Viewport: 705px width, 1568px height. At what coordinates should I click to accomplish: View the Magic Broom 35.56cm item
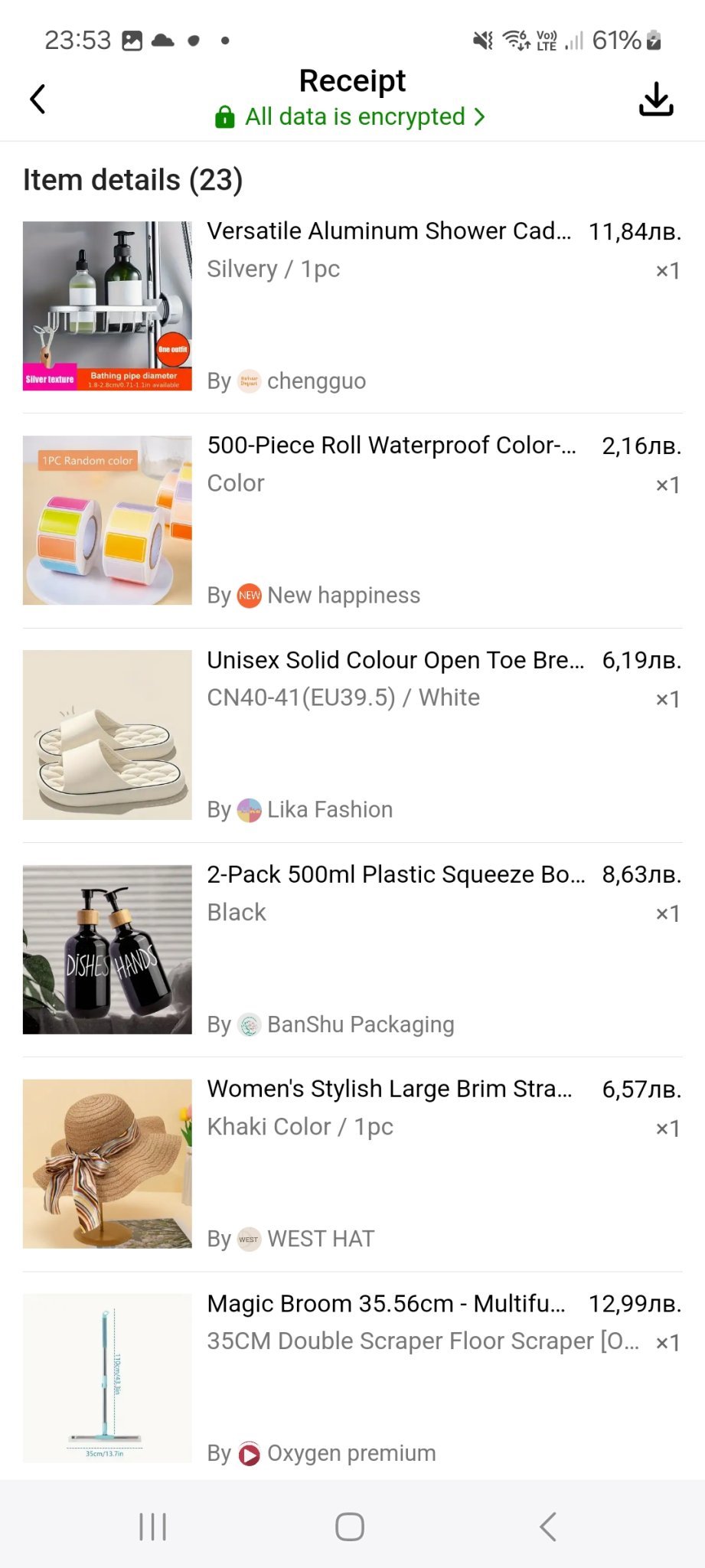pyautogui.click(x=386, y=1303)
